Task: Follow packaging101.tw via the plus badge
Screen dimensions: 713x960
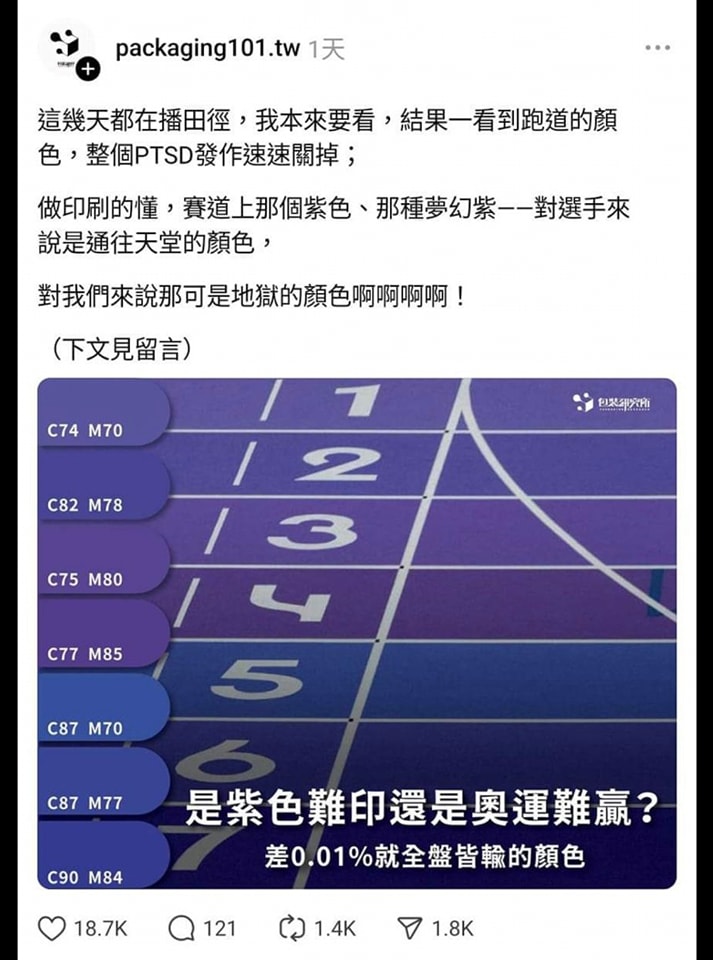Action: click(88, 69)
